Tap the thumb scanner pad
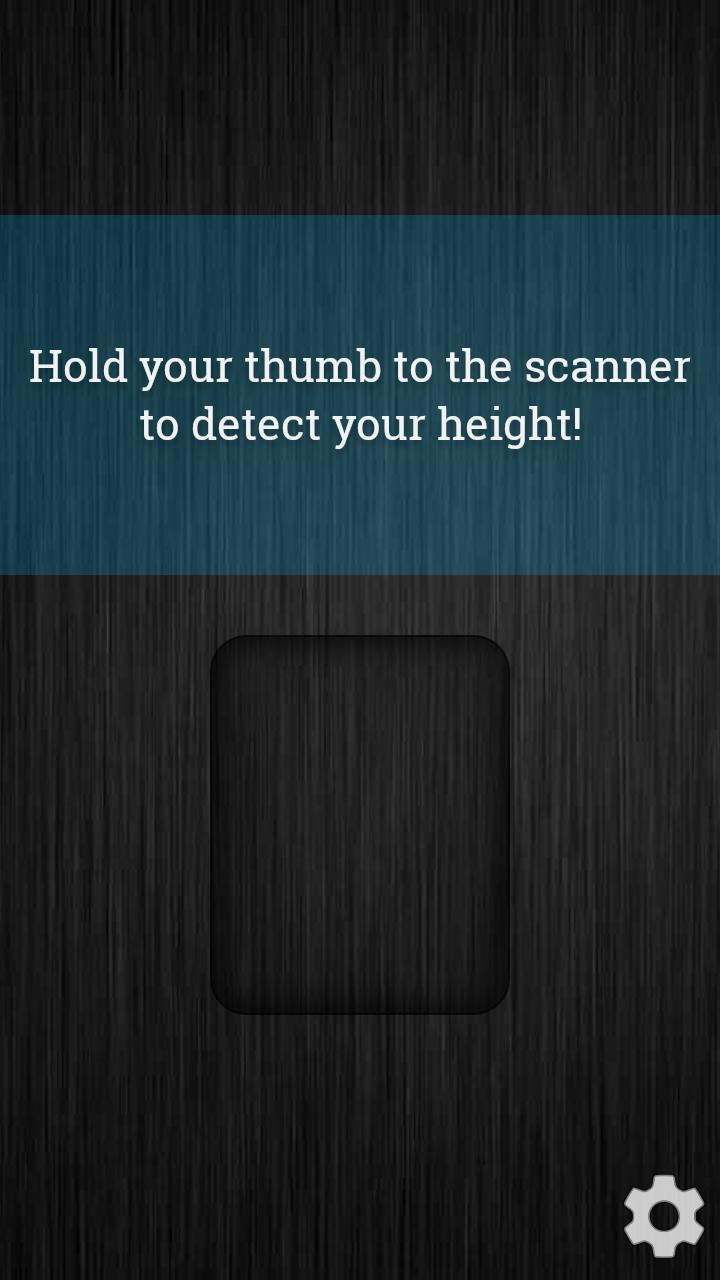The width and height of the screenshot is (720, 1280). pyautogui.click(x=360, y=825)
